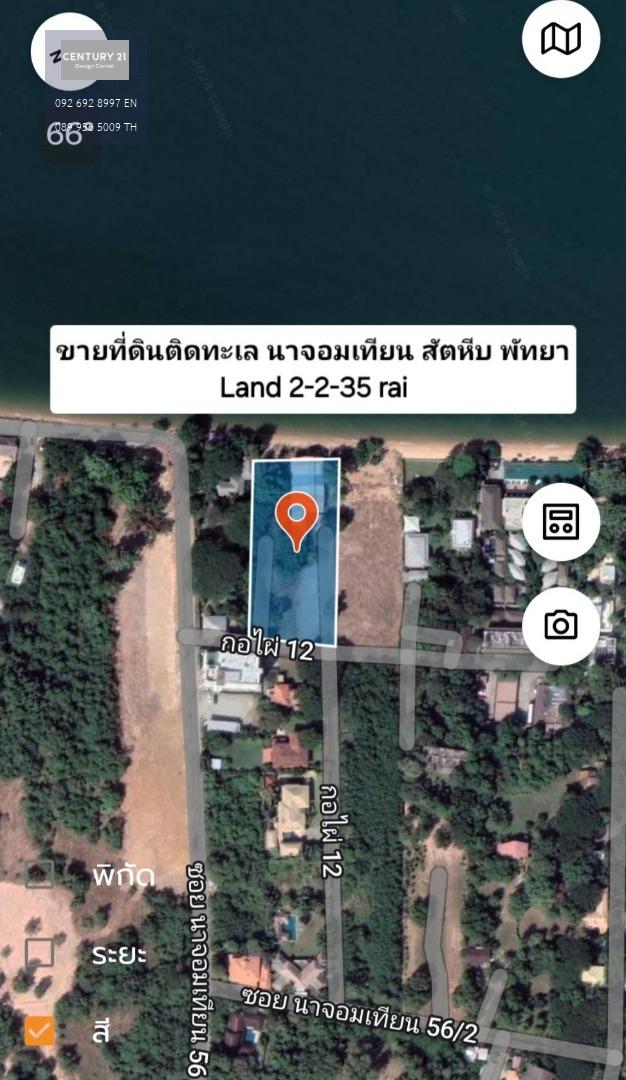Open the map layers button

[x=561, y=39]
